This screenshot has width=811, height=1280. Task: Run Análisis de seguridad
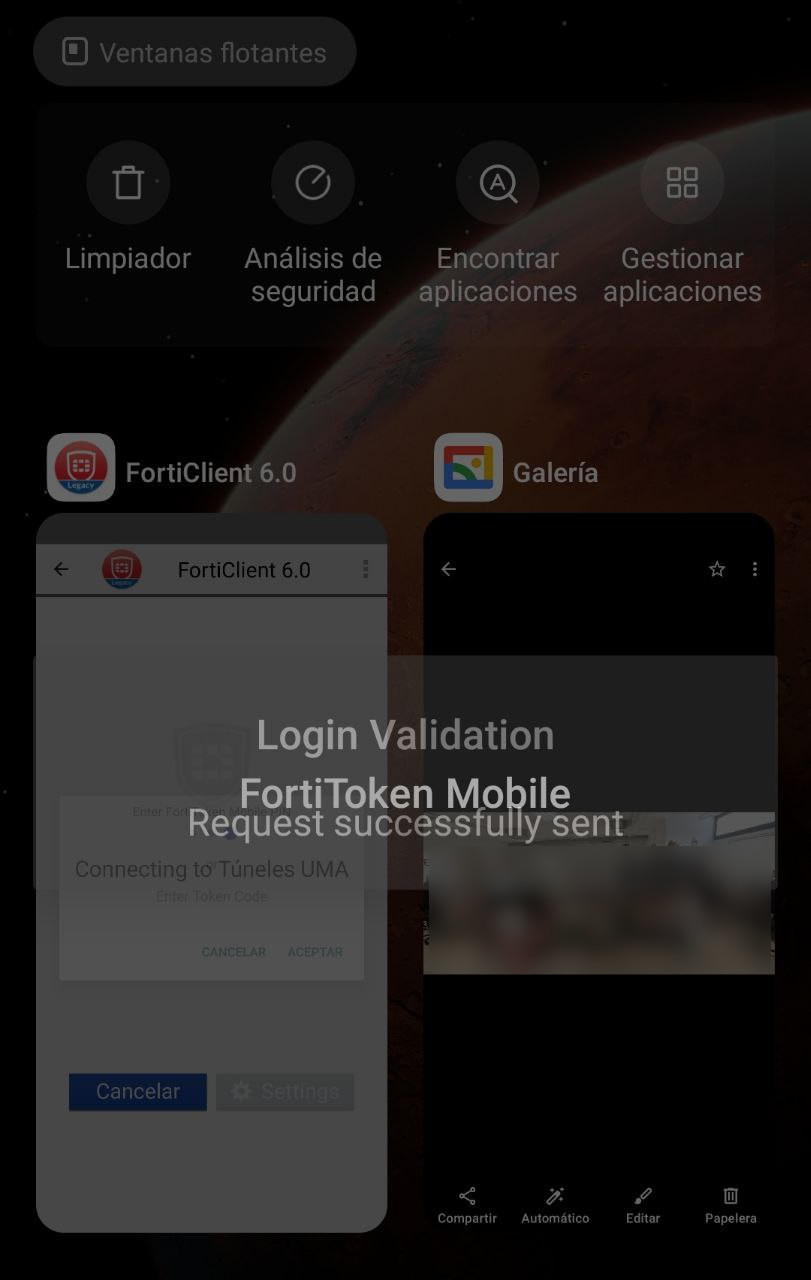pos(313,183)
